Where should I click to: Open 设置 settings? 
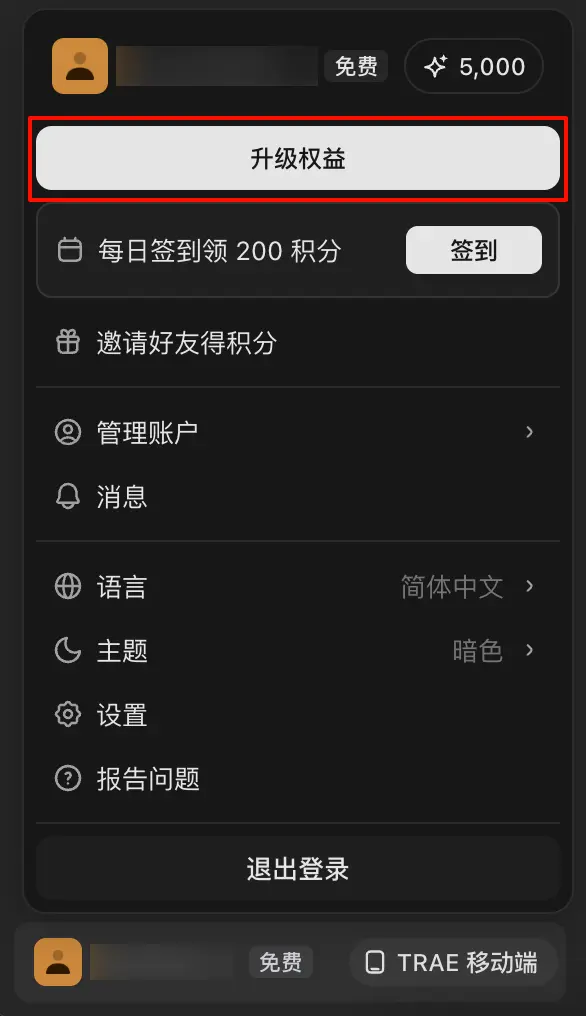[x=298, y=715]
